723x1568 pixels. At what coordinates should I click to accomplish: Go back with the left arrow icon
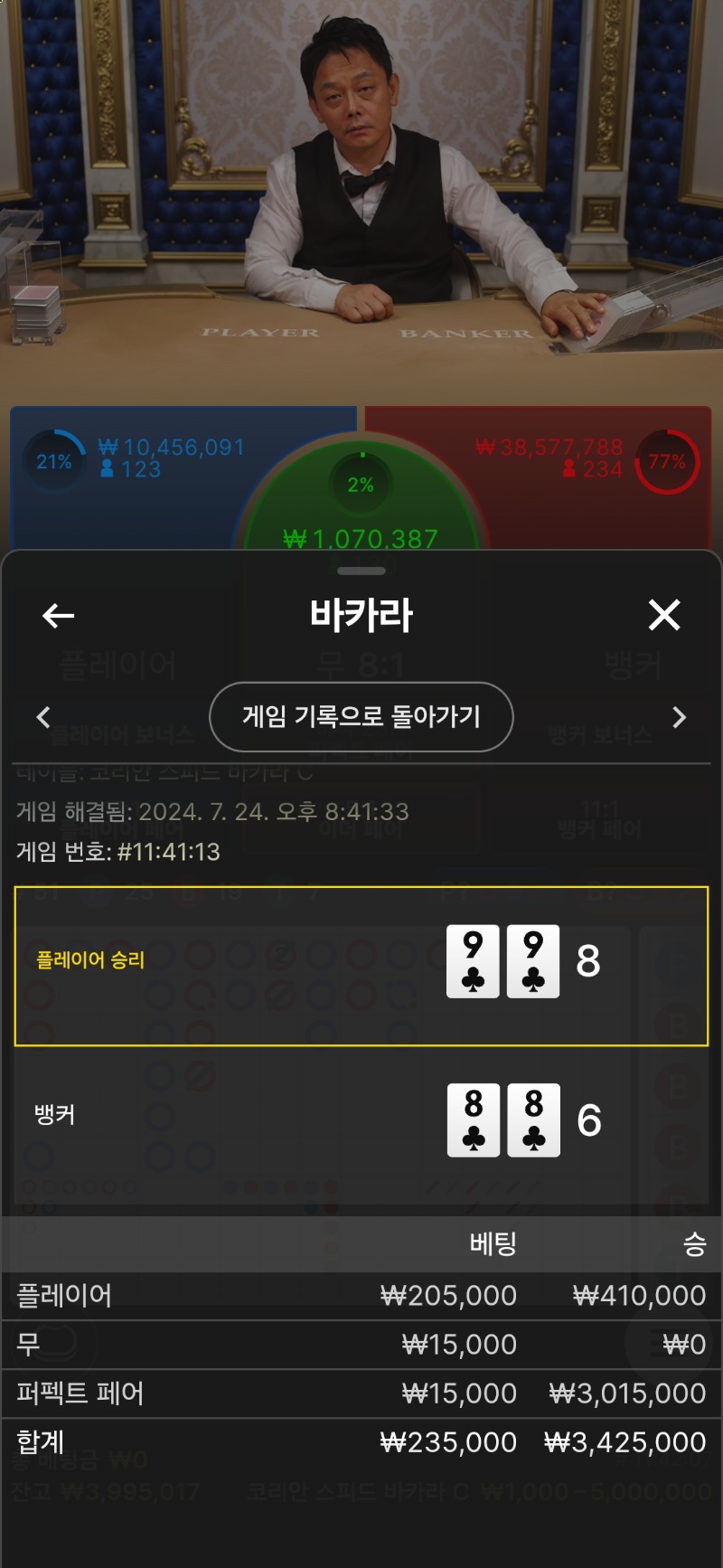coord(59,616)
